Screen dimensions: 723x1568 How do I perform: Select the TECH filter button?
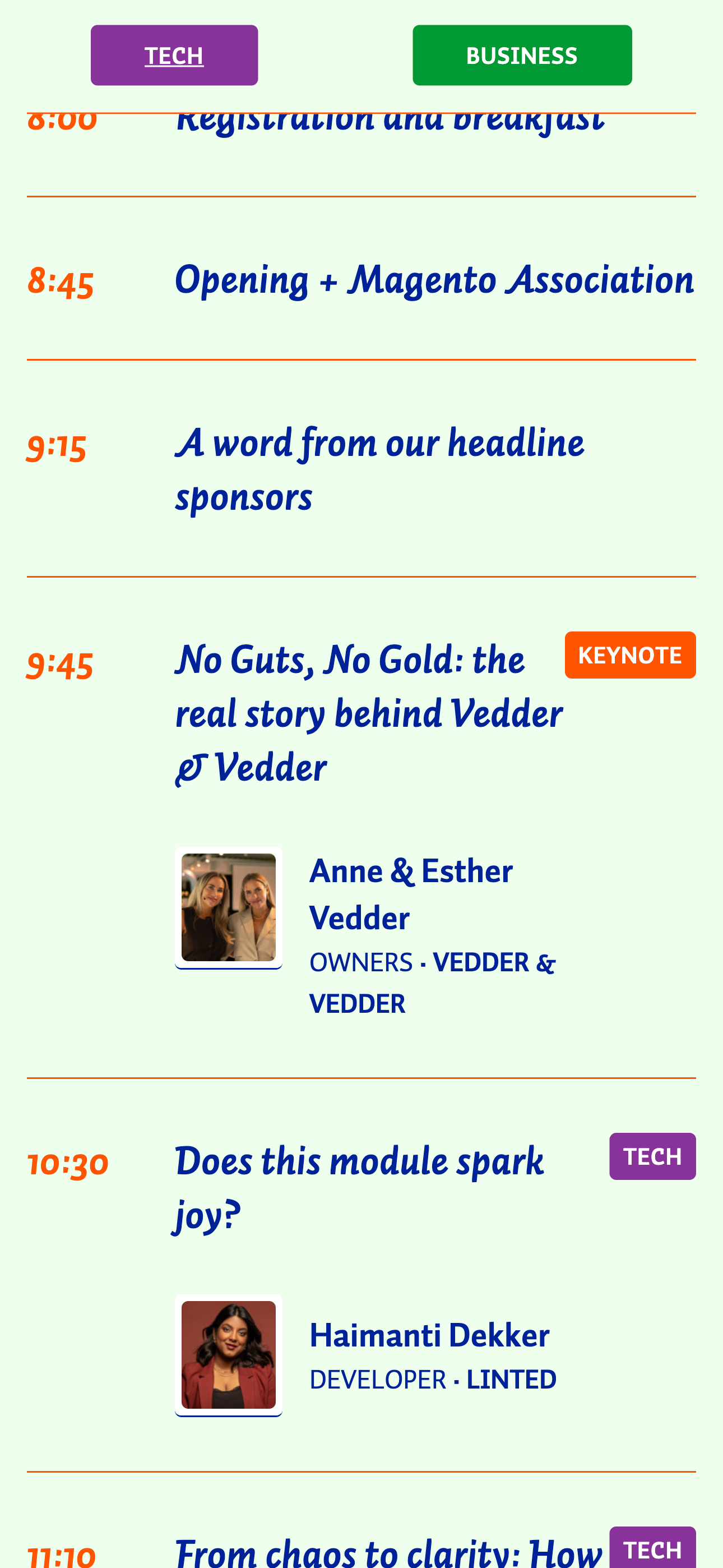[174, 56]
